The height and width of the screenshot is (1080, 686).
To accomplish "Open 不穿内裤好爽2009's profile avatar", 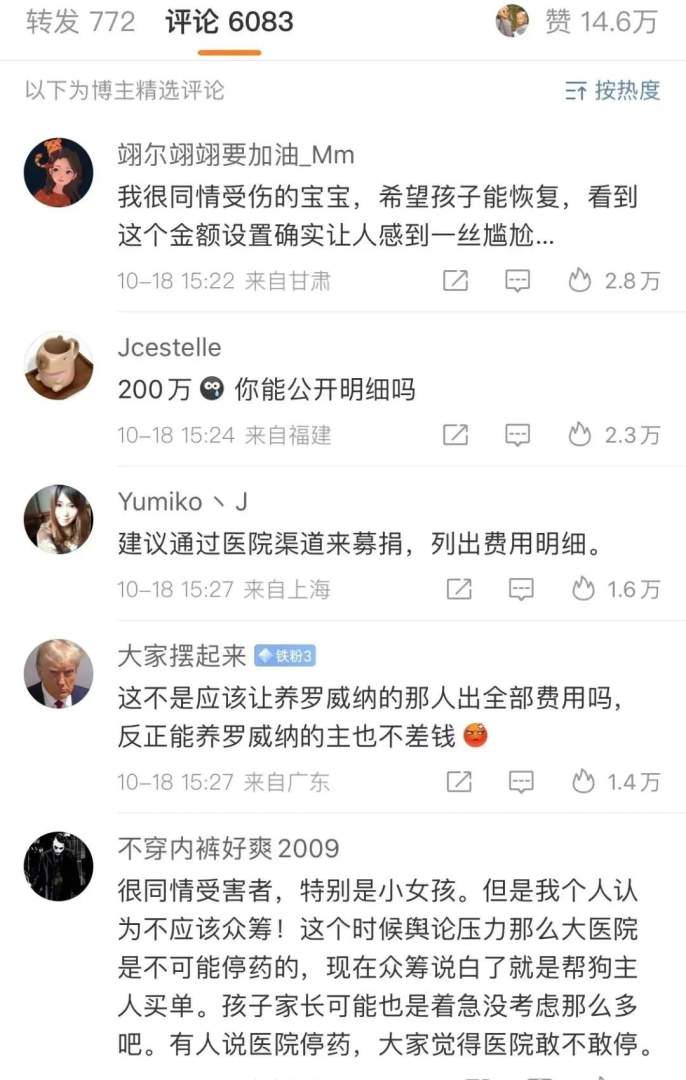I will [x=58, y=866].
